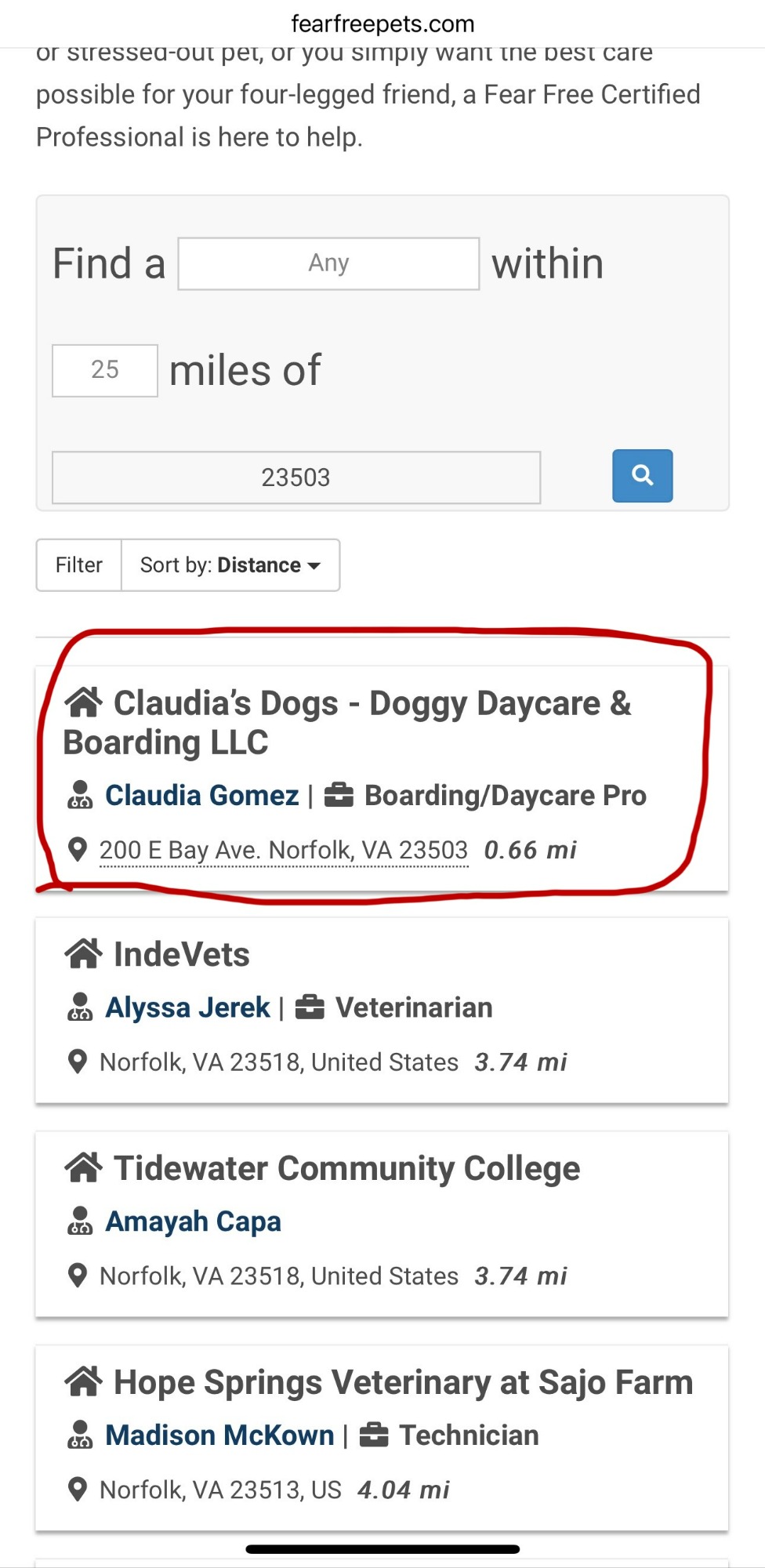Open Claudia Gomez's profile
The height and width of the screenshot is (1568, 765).
point(202,796)
